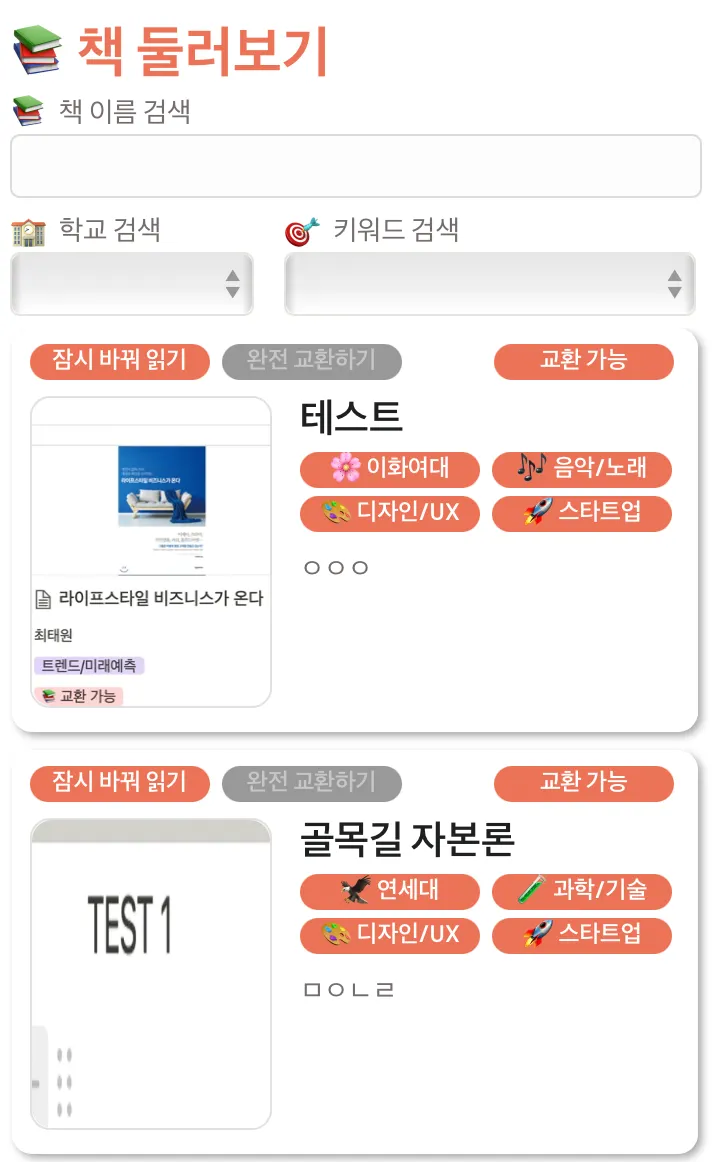
Task: Select the 음악/노래 keyword chip
Action: coord(581,468)
